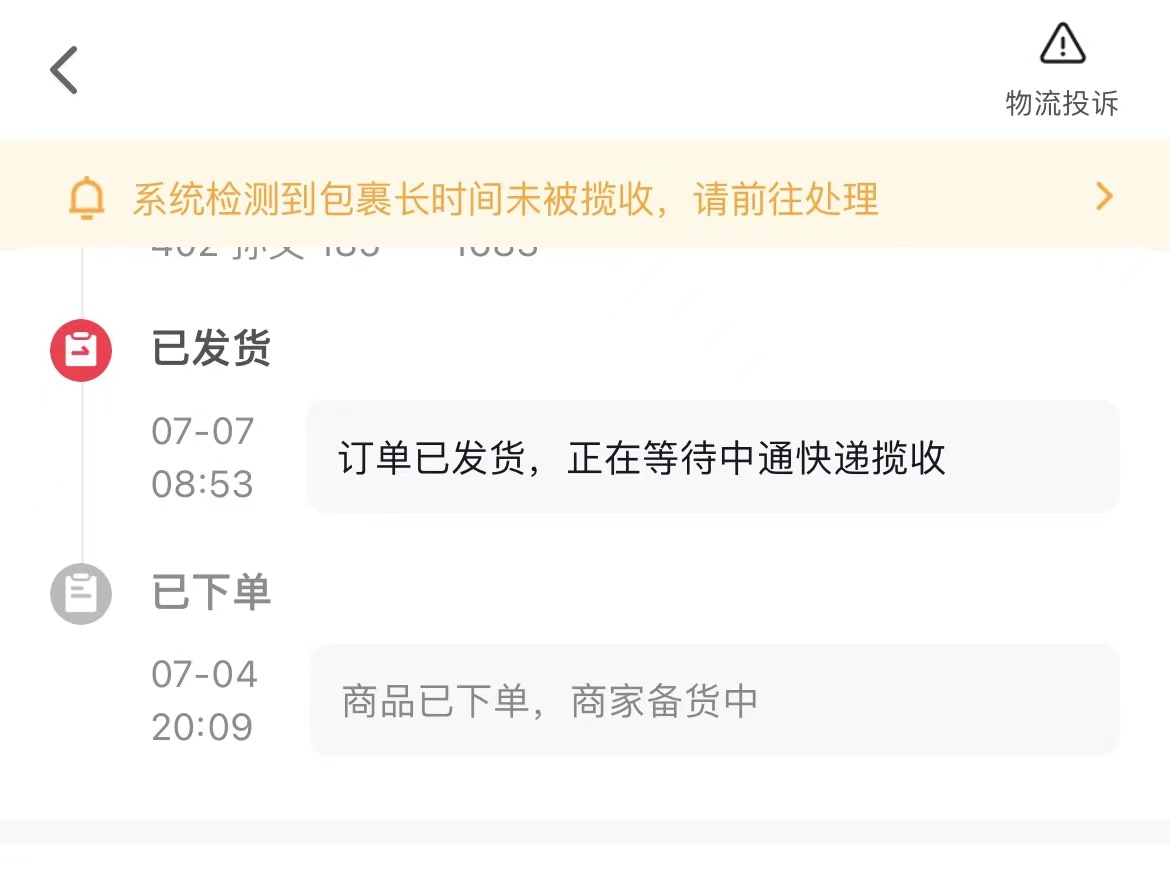Open 物流投诉 logistics complaint
The width and height of the screenshot is (1170, 893).
[x=1061, y=69]
